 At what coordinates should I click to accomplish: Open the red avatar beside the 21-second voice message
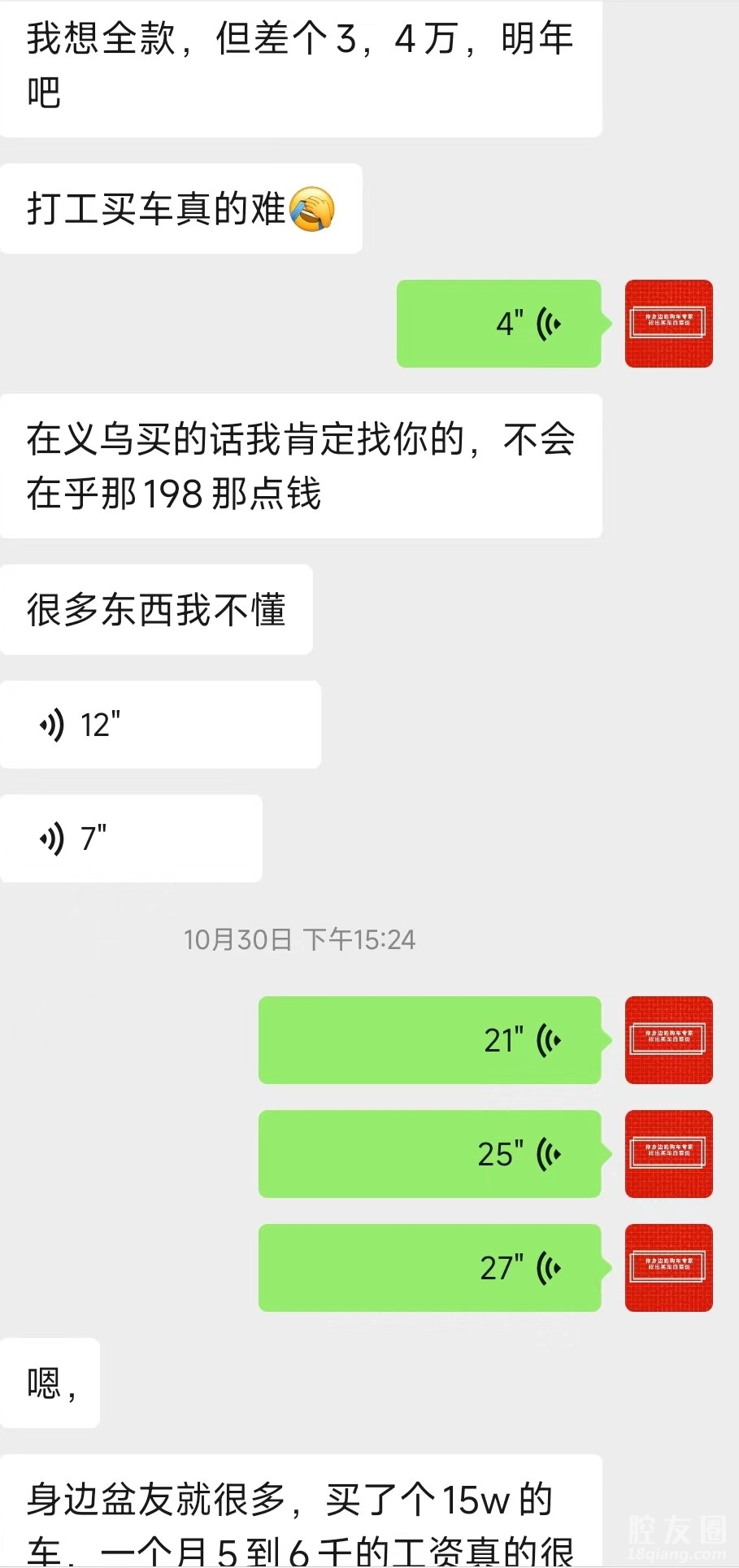click(x=668, y=1040)
